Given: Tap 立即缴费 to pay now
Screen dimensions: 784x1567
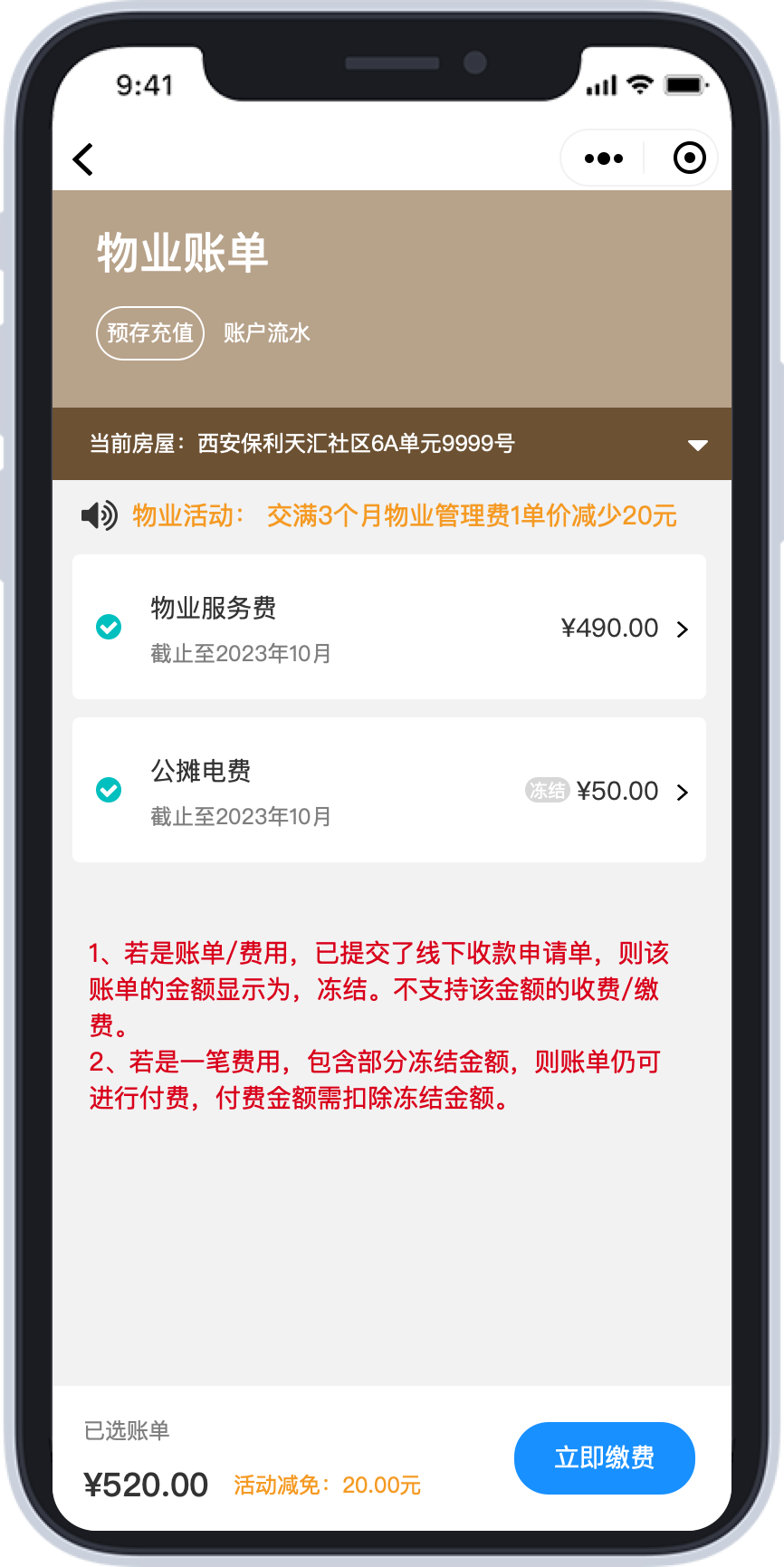Looking at the screenshot, I should click(x=604, y=1457).
